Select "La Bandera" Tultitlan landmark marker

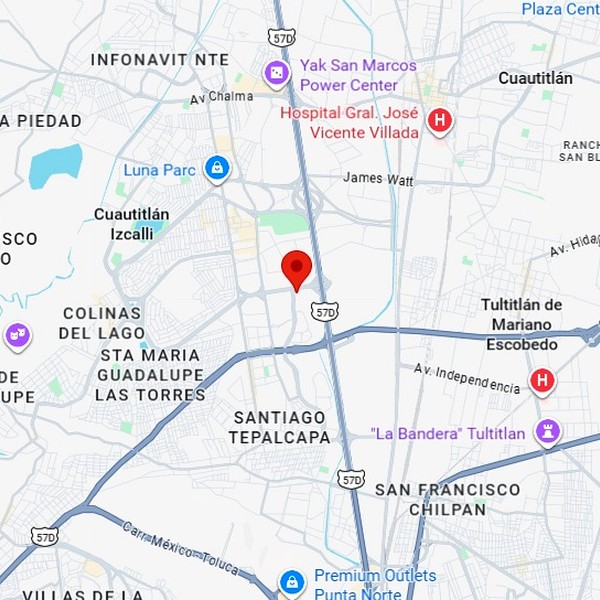click(x=546, y=432)
